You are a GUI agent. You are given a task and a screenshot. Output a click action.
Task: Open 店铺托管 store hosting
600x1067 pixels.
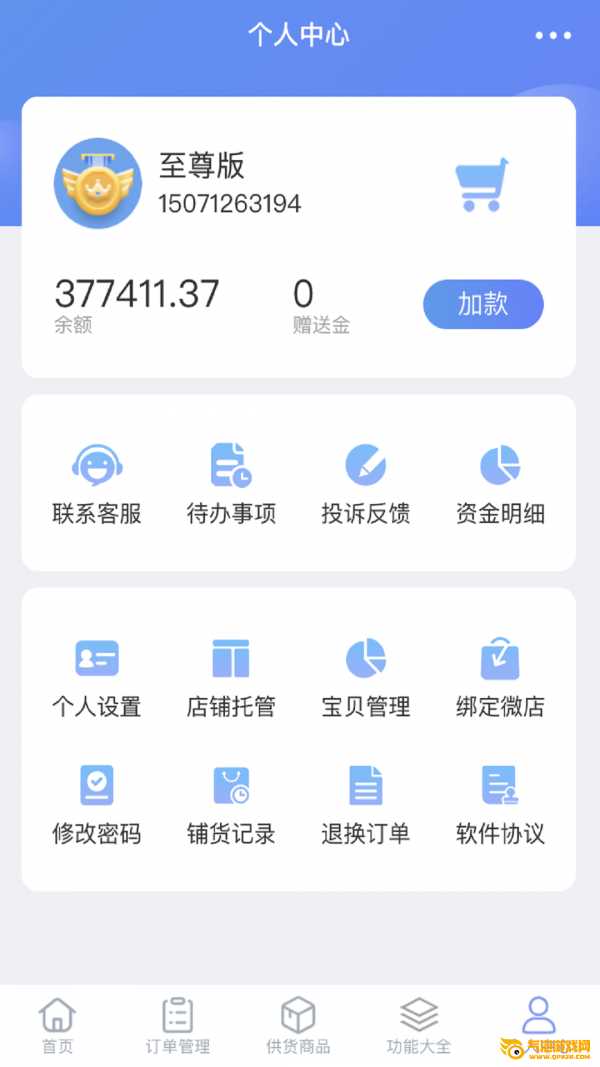[x=231, y=679]
